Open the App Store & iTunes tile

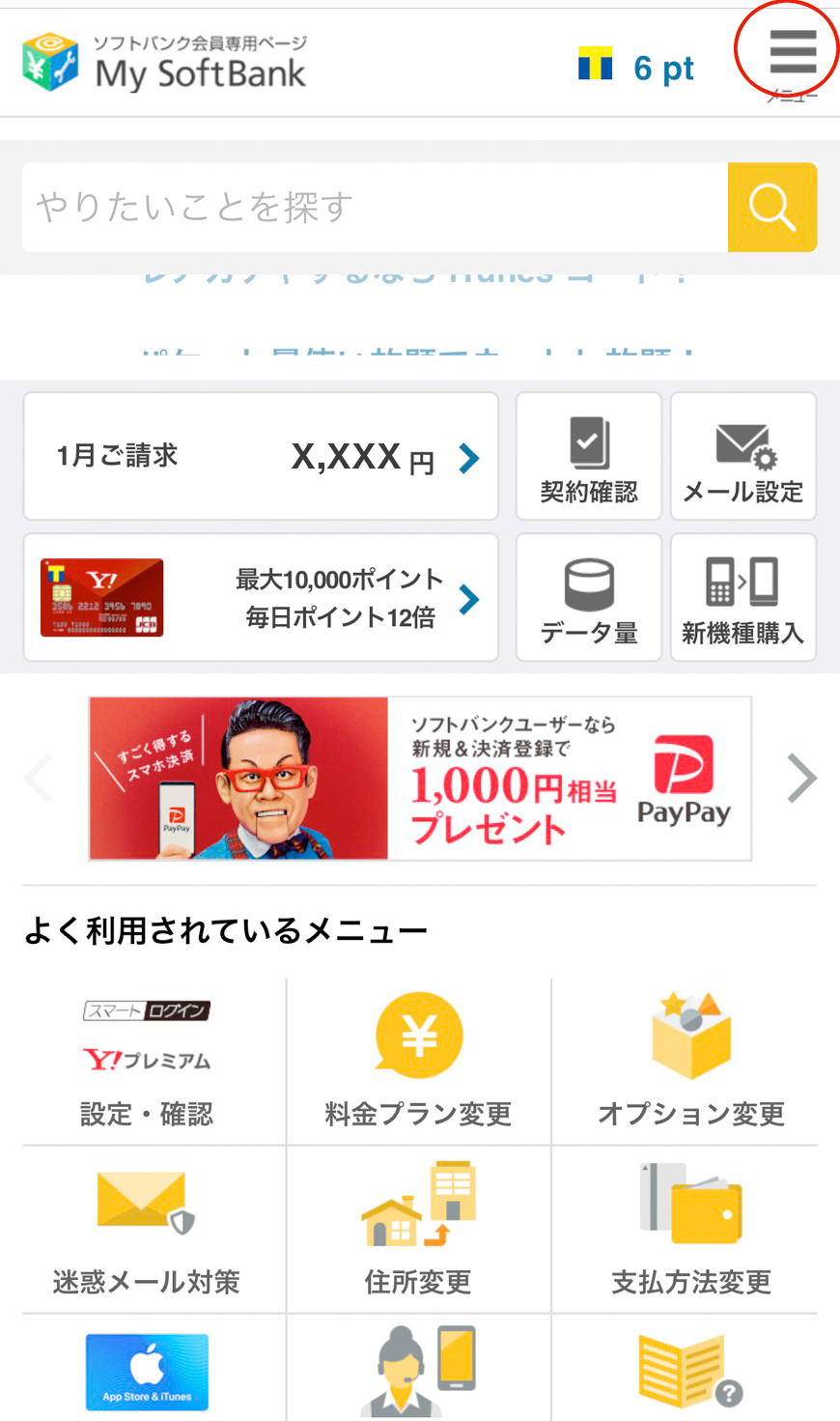coord(147,1372)
